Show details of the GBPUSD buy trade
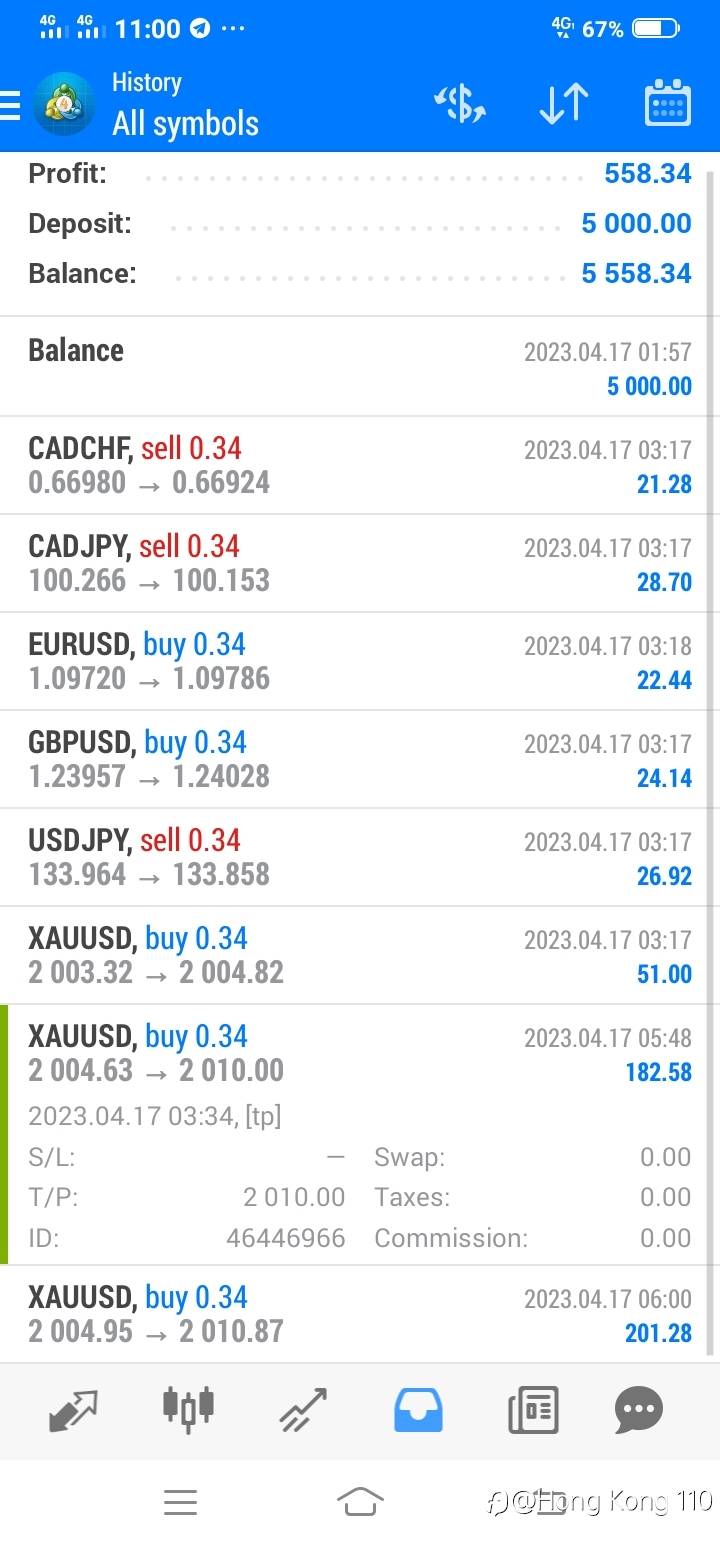This screenshot has height=1544, width=720. tap(360, 760)
